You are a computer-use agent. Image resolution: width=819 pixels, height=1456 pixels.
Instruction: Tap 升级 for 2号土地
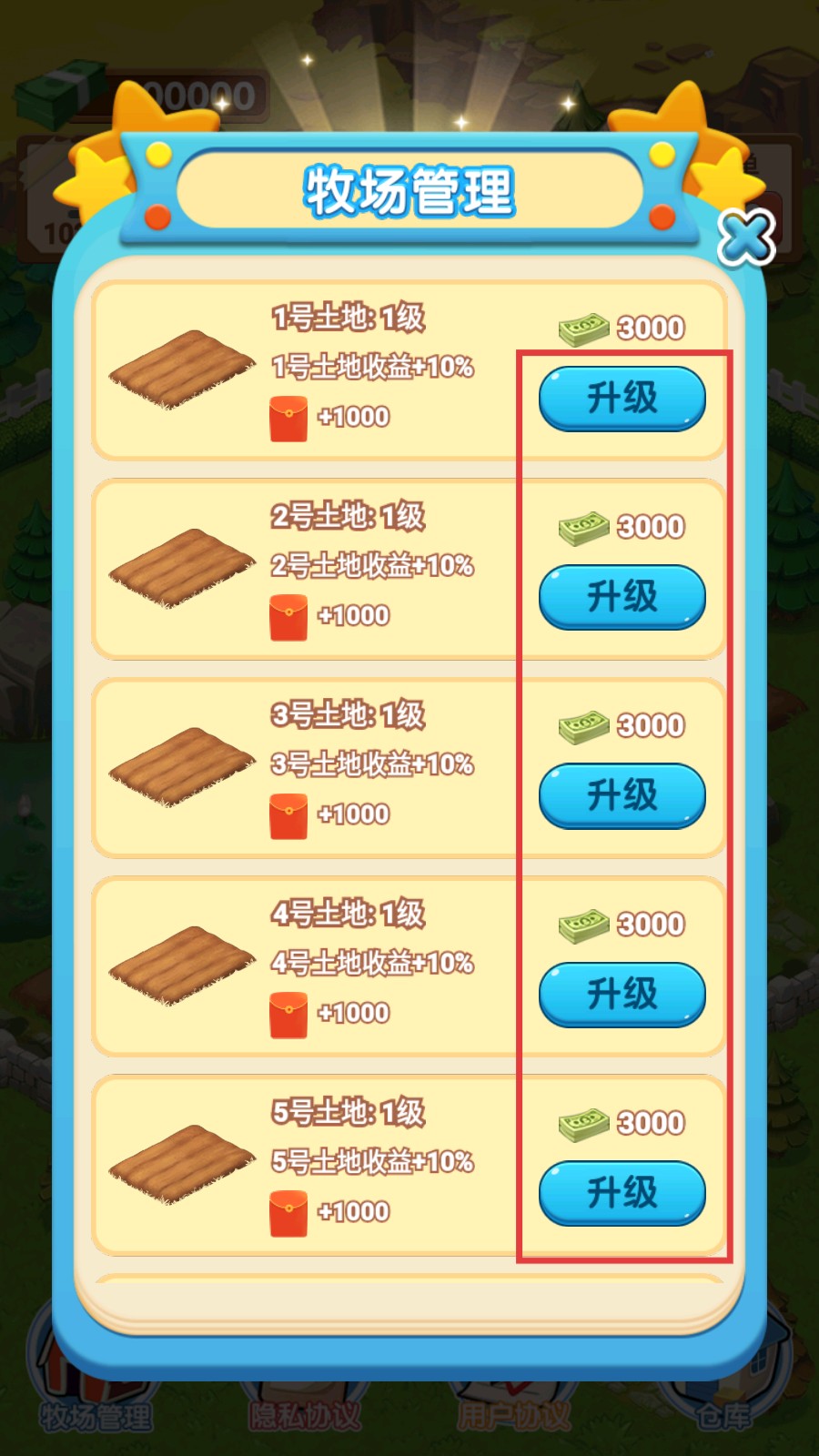(x=622, y=597)
